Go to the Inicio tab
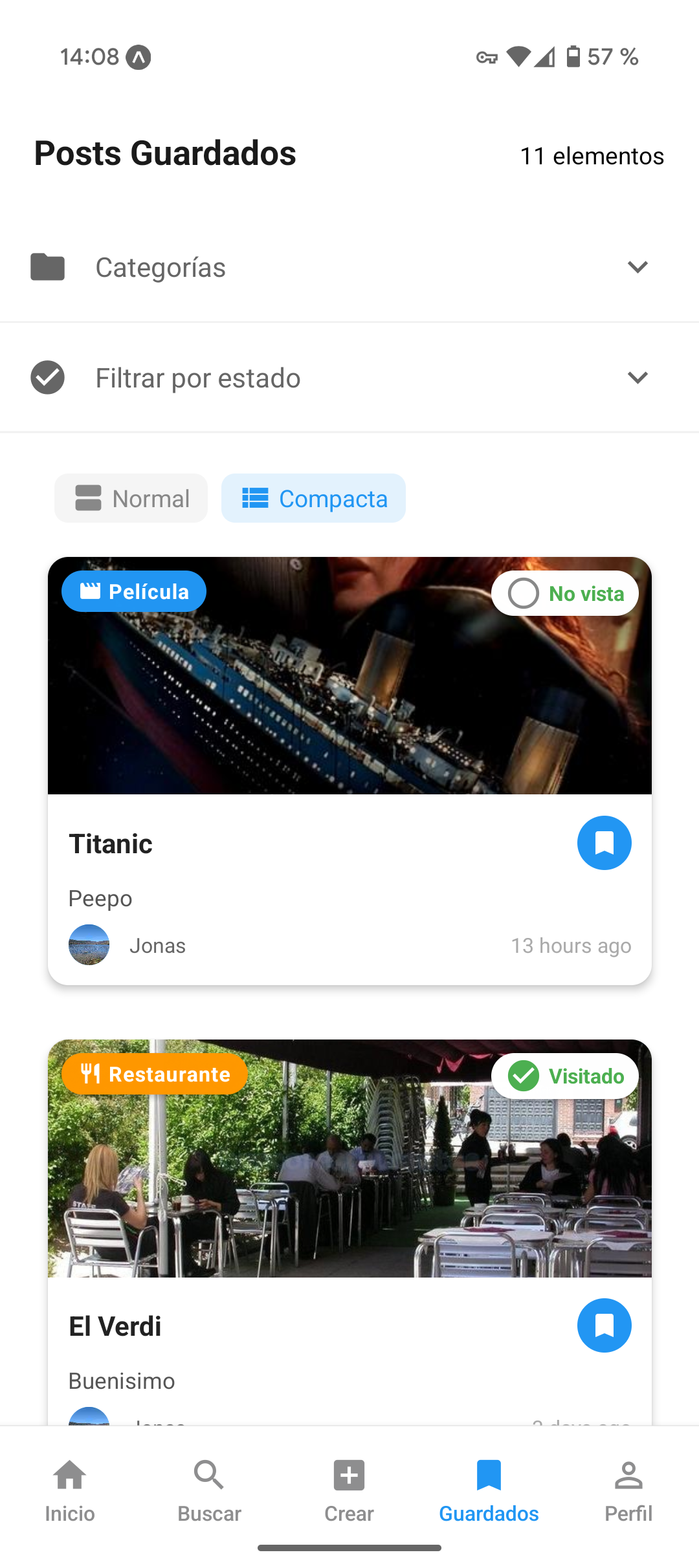Image resolution: width=699 pixels, height=1568 pixels. [x=70, y=1491]
